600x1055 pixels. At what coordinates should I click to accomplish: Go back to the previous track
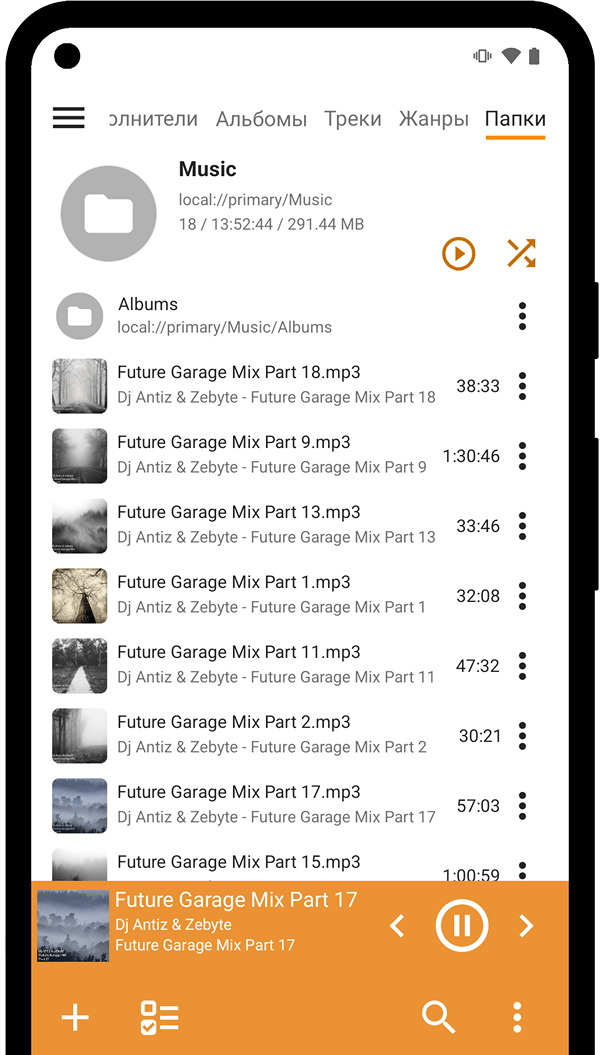pos(397,926)
